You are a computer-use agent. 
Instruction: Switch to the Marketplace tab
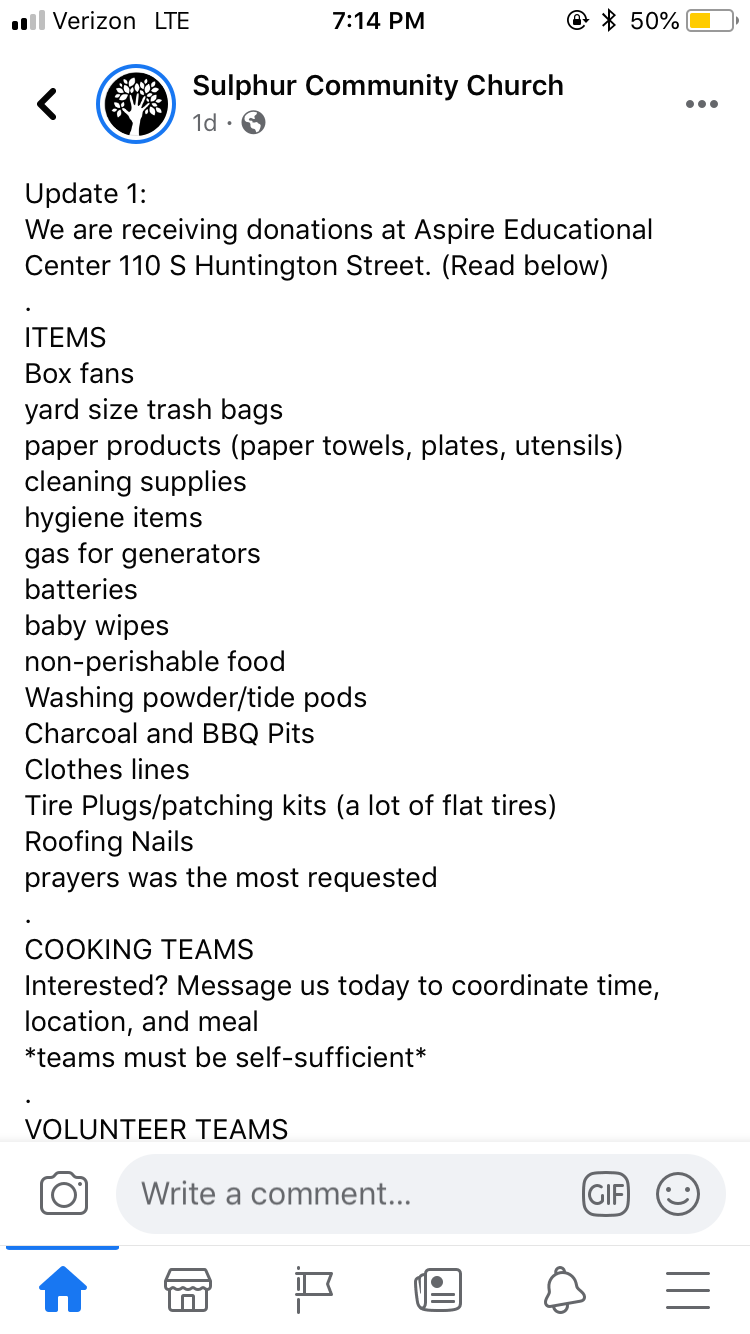pos(188,1290)
